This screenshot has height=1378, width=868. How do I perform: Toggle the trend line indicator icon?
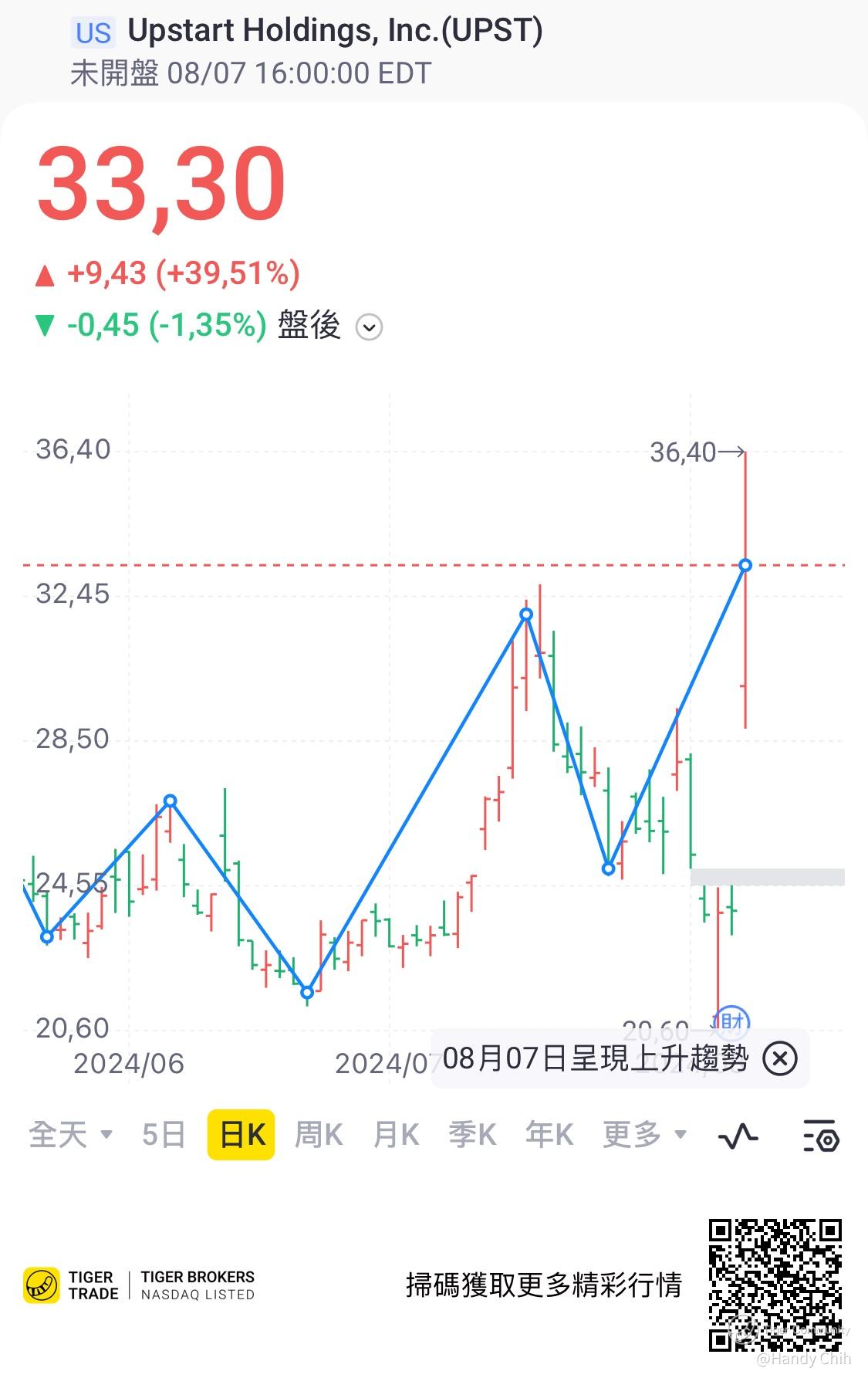click(738, 1136)
